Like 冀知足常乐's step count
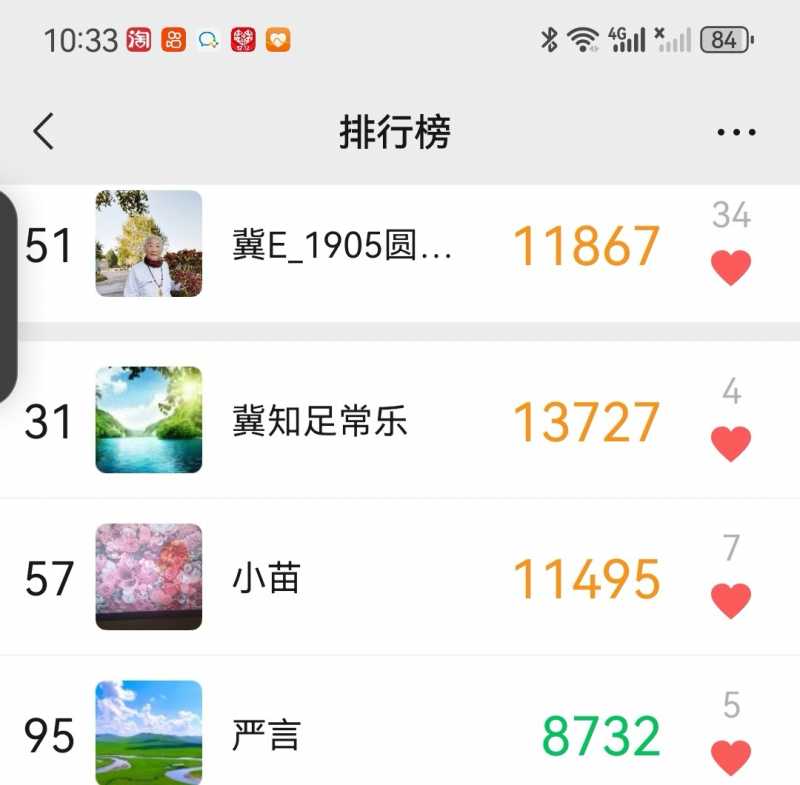This screenshot has width=800, height=785. point(731,443)
